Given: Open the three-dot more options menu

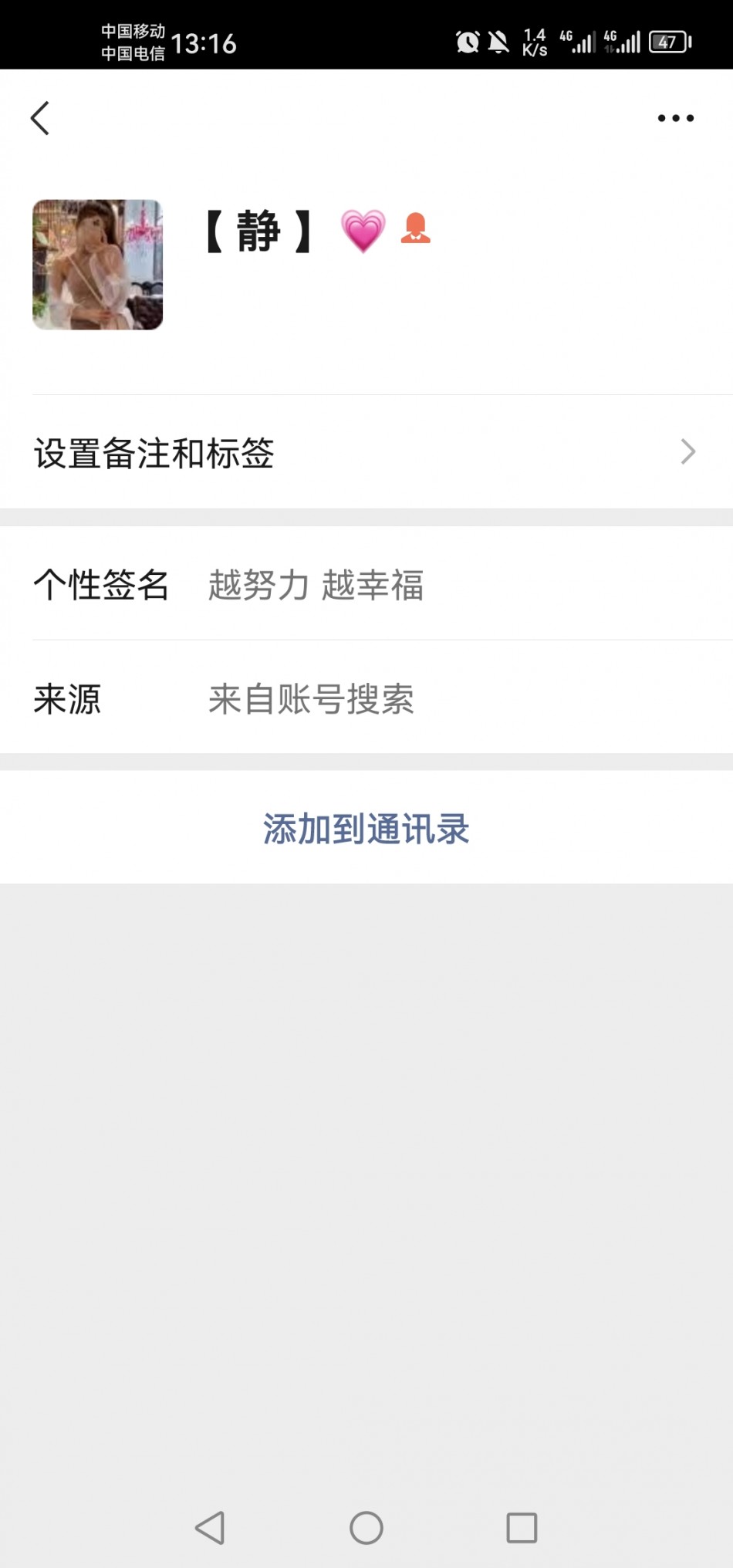Looking at the screenshot, I should 675,118.
